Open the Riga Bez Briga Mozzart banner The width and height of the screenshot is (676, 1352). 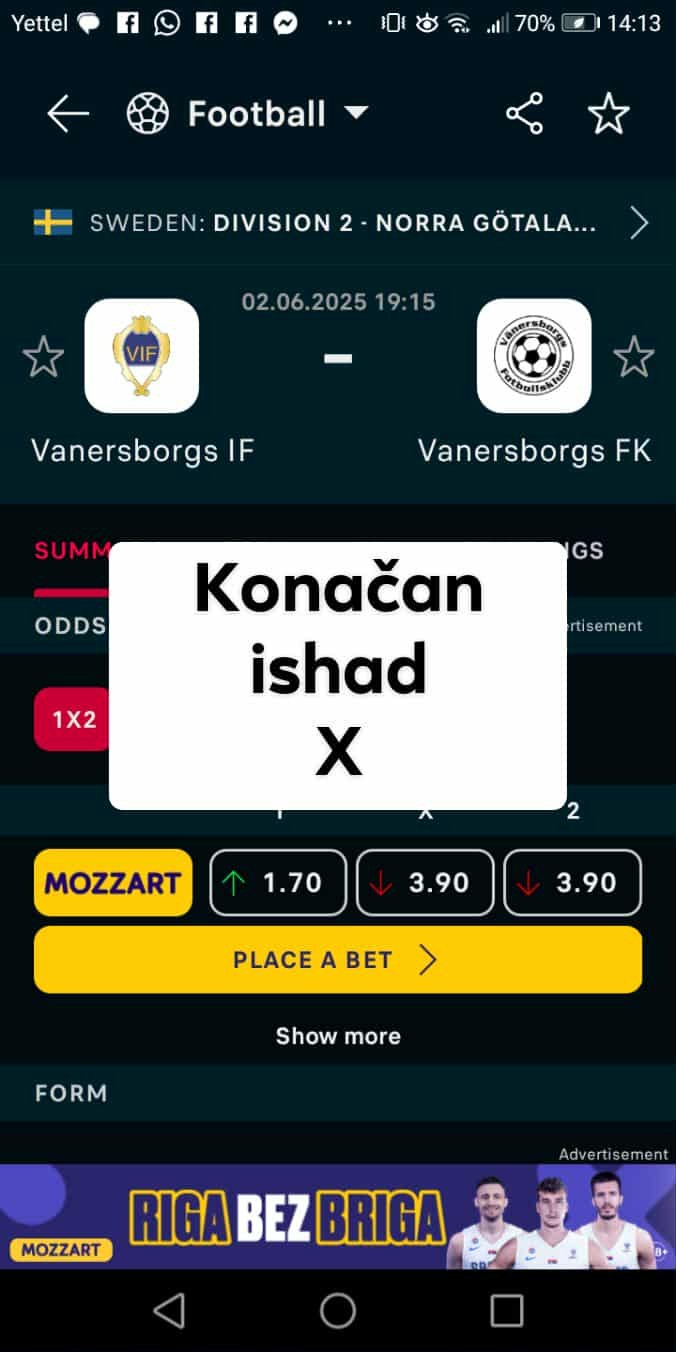pyautogui.click(x=338, y=1217)
